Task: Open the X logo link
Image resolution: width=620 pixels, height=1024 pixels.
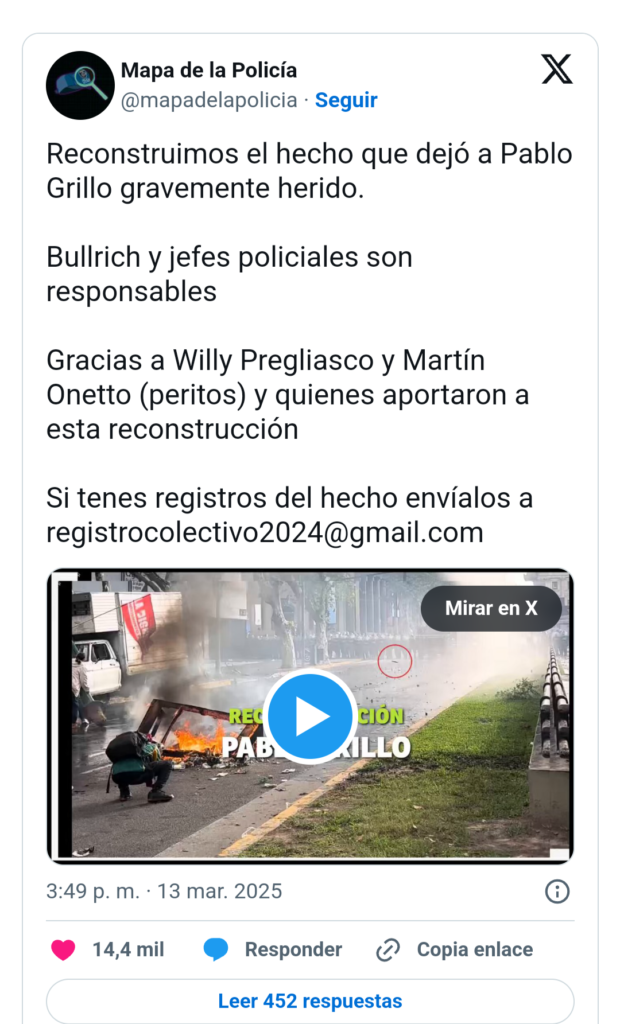Action: point(557,70)
